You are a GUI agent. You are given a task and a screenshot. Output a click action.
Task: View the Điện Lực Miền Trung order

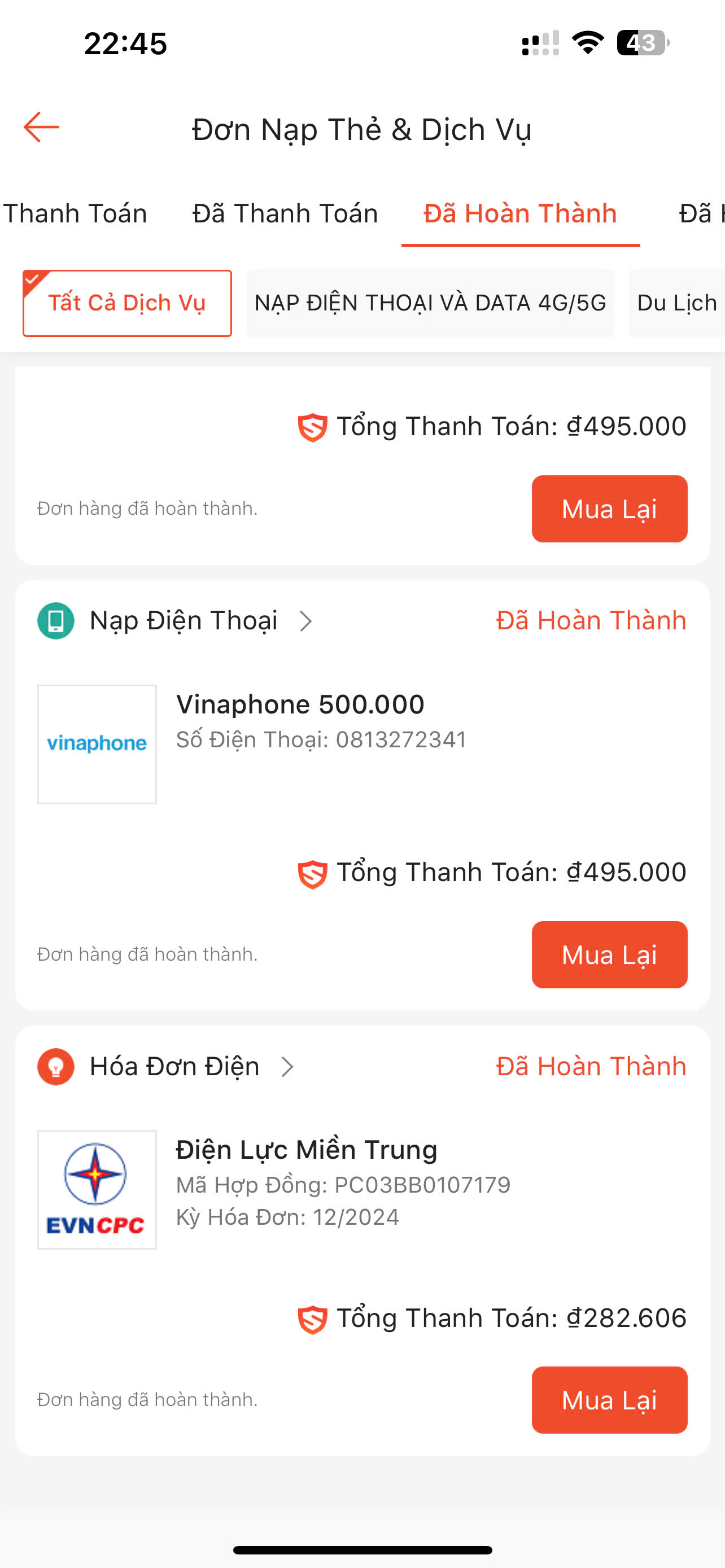(x=306, y=1150)
